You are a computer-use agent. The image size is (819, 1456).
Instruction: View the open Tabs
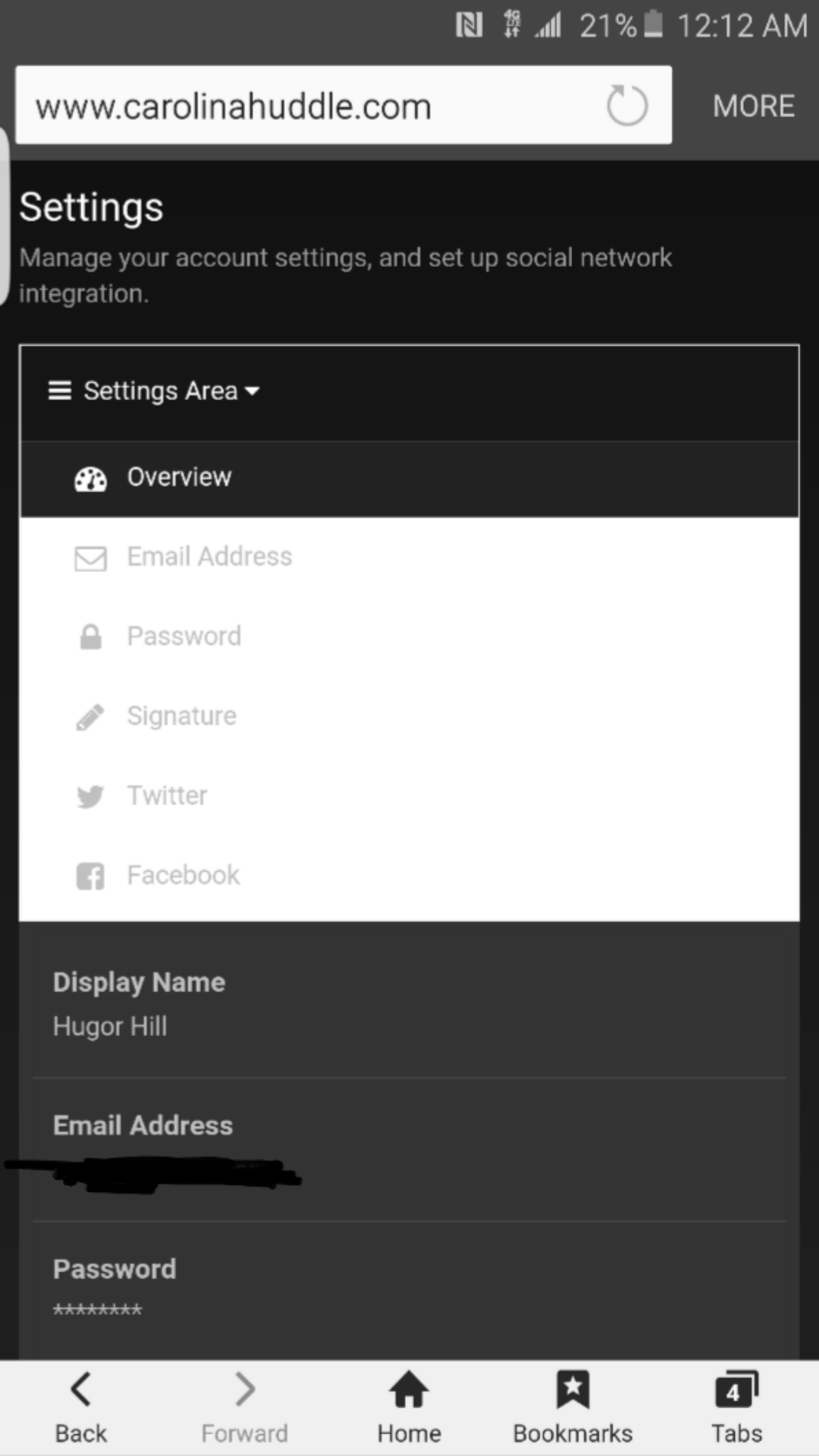[x=737, y=1409]
